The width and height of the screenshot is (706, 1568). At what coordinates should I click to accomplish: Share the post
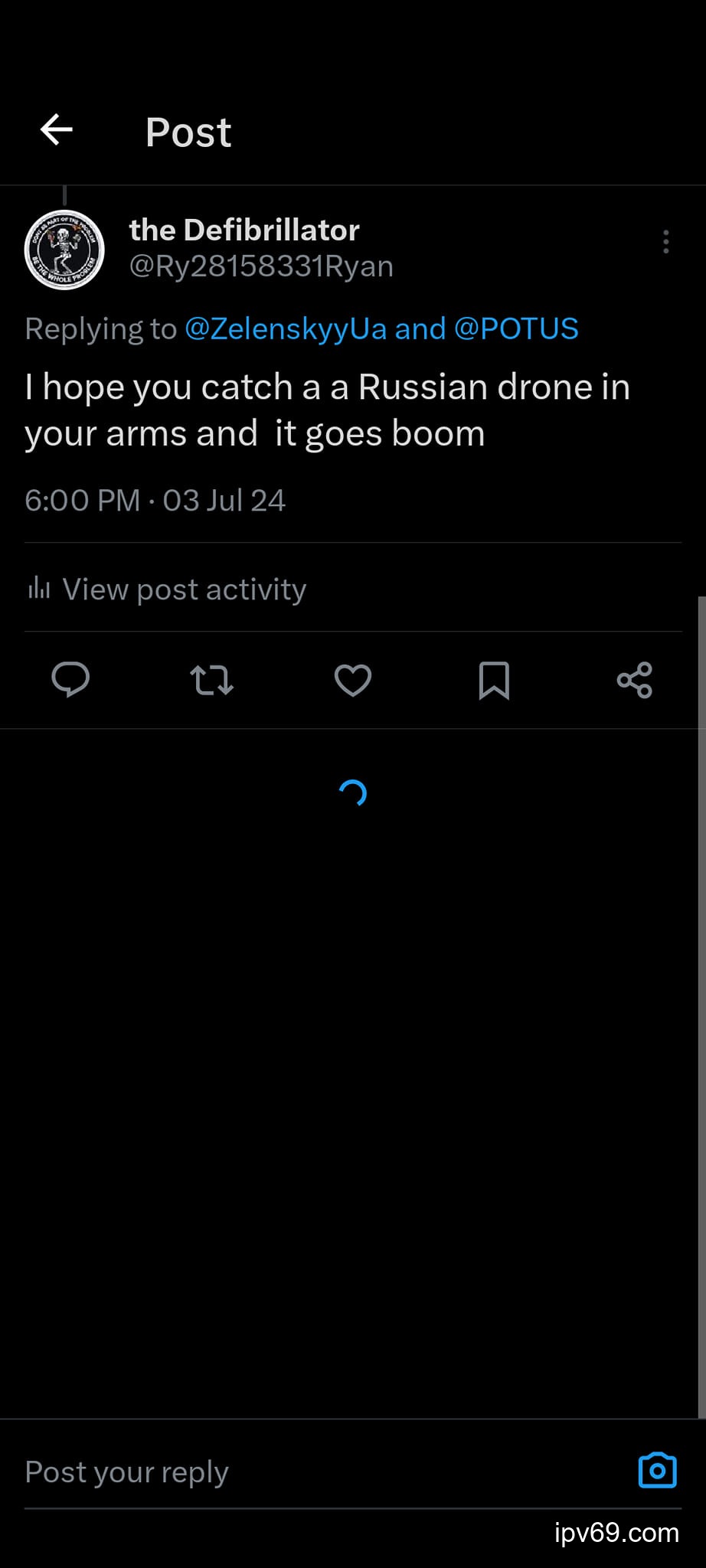[x=635, y=680]
